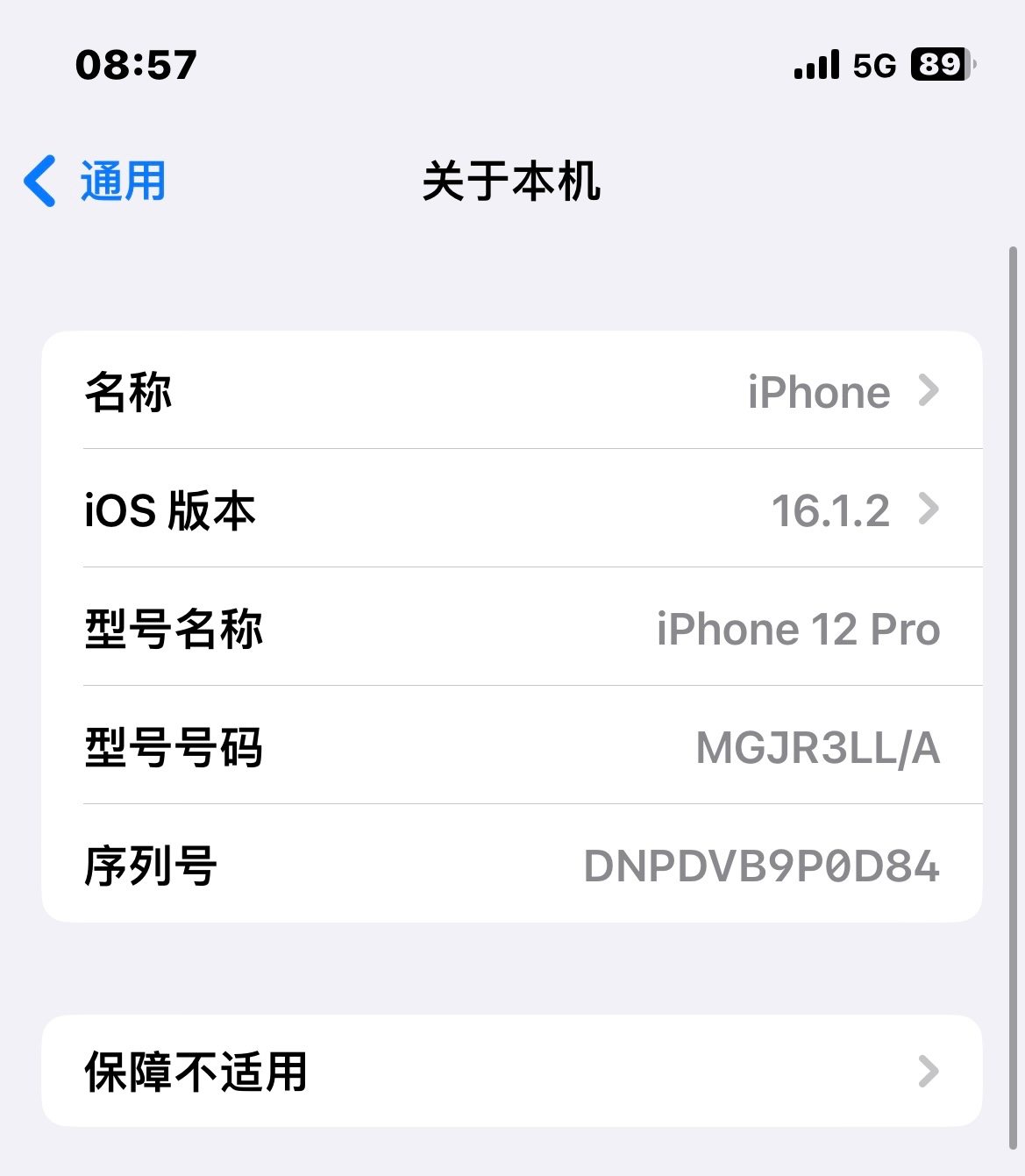Open the 名称 chevron to rename device
This screenshot has height=1176, width=1025.
point(929,391)
